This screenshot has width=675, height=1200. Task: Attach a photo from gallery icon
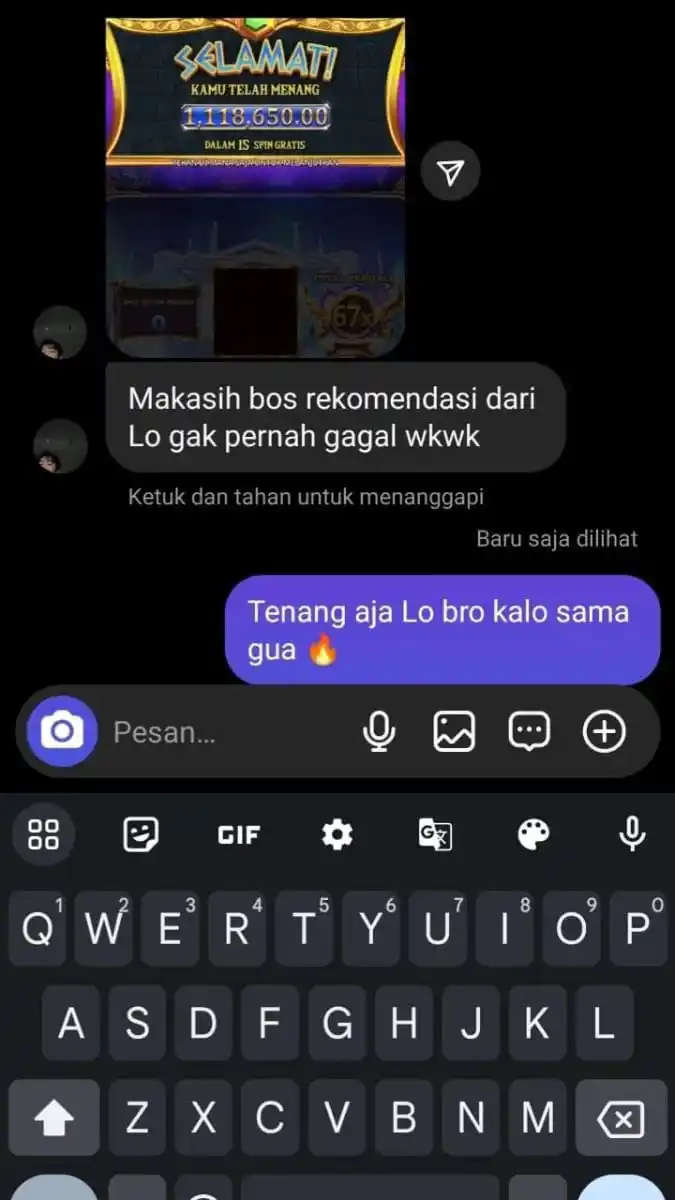(x=453, y=733)
